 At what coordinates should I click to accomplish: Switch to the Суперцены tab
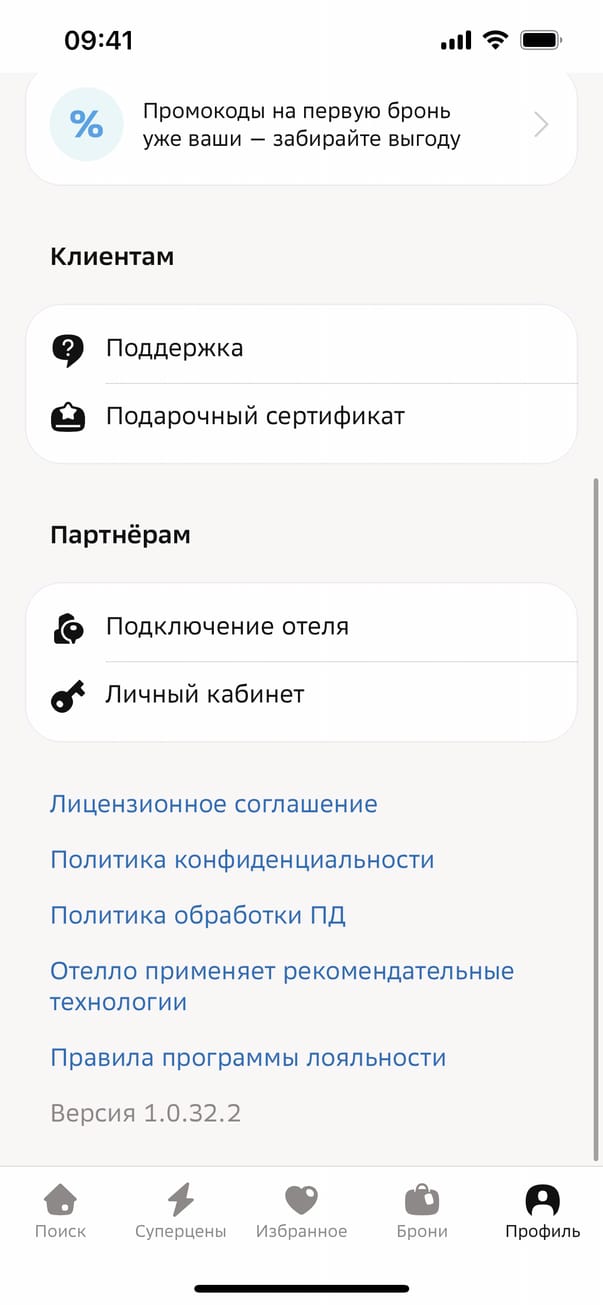pyautogui.click(x=181, y=1211)
